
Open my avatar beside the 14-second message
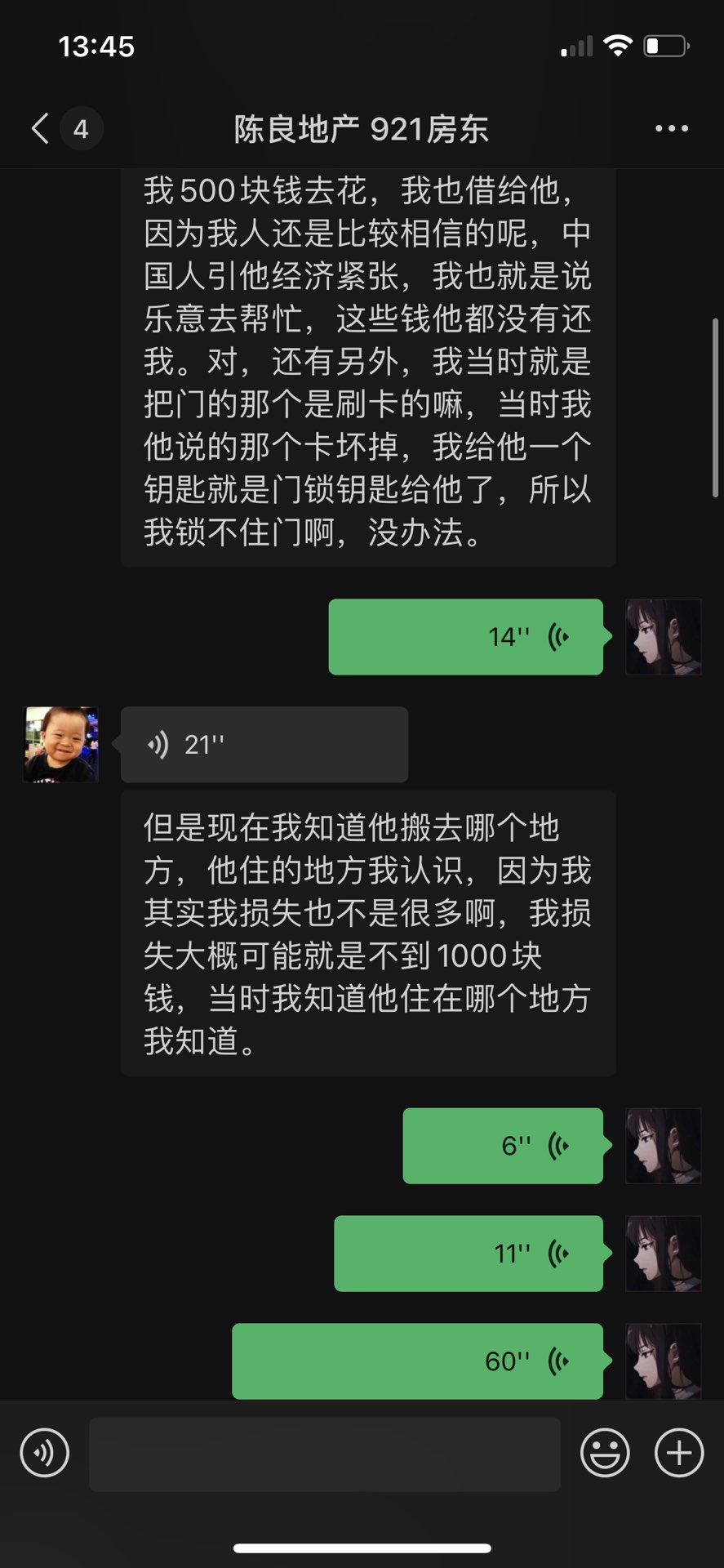point(663,637)
